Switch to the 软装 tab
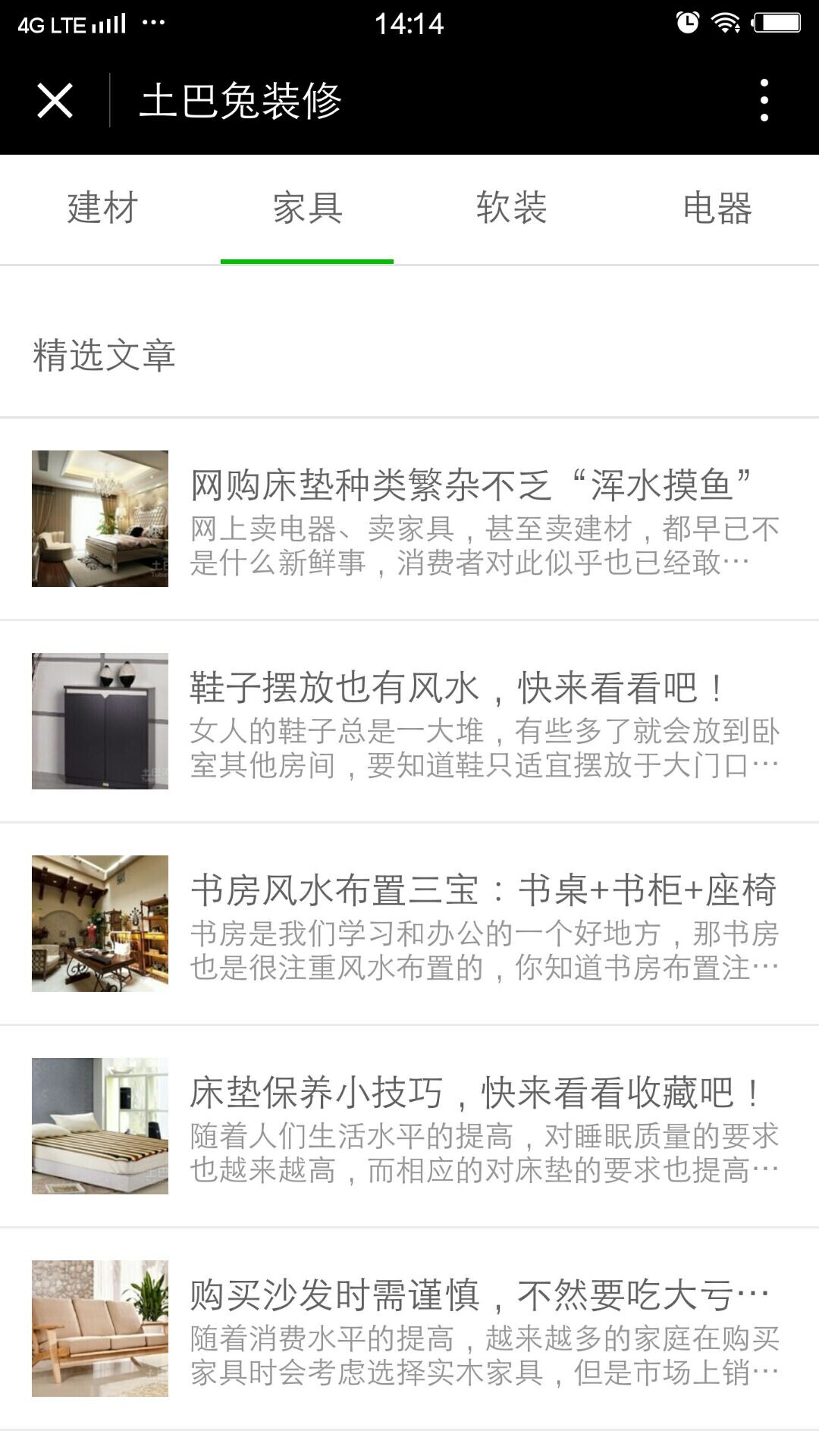 click(x=512, y=209)
